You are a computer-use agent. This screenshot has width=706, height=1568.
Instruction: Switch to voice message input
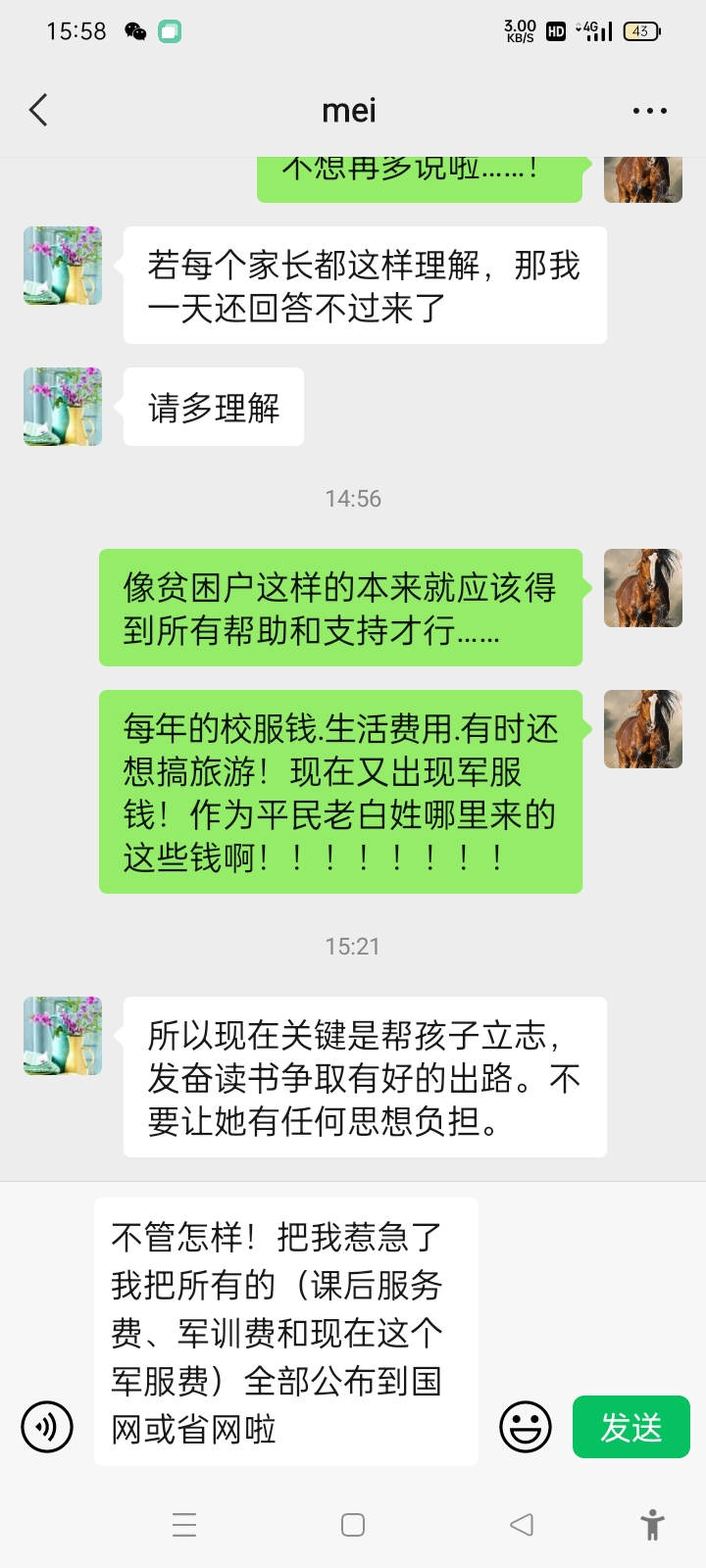click(47, 1426)
